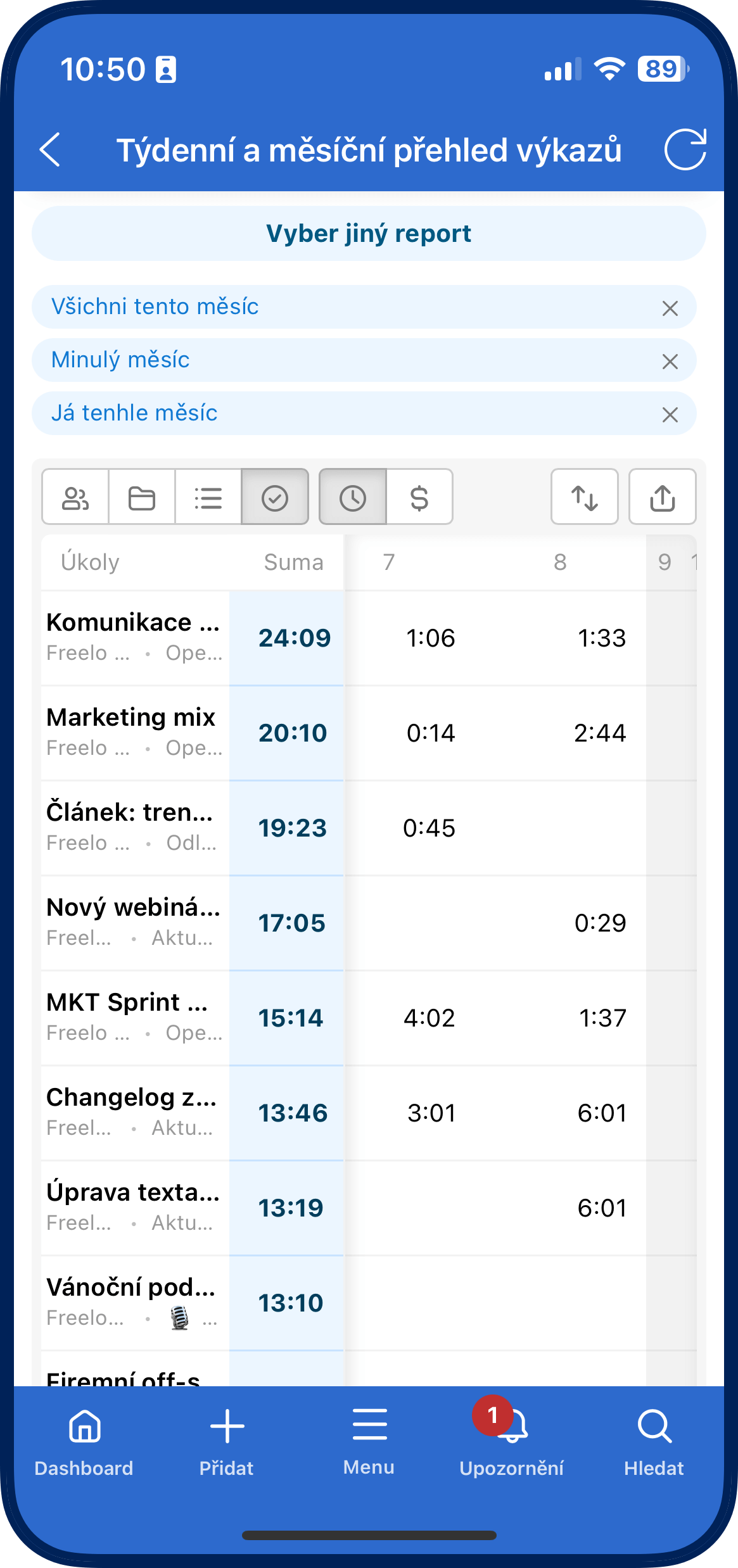Viewport: 738px width, 1568px height.
Task: Show cost values with the dollar icon
Action: pos(419,498)
